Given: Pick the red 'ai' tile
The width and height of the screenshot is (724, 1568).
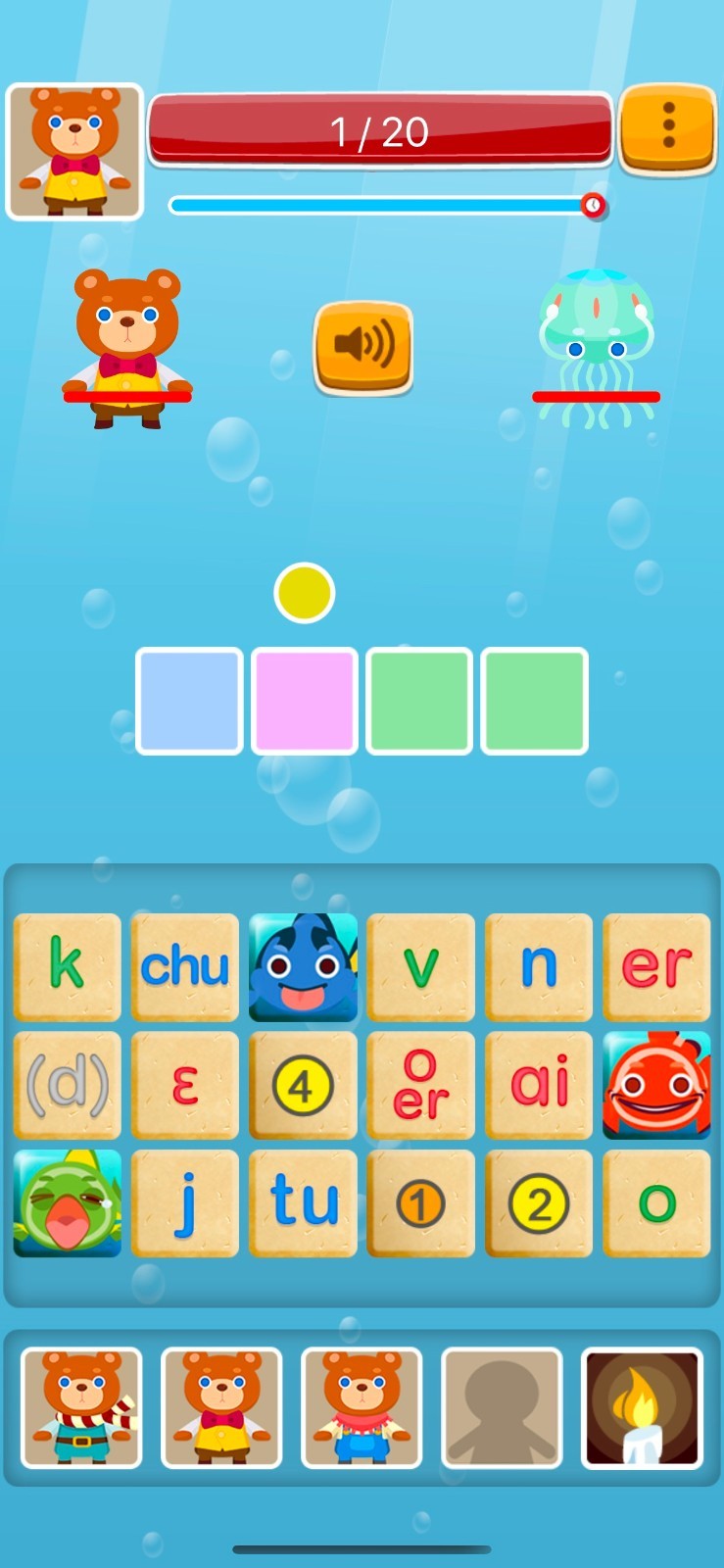Looking at the screenshot, I should [538, 1085].
